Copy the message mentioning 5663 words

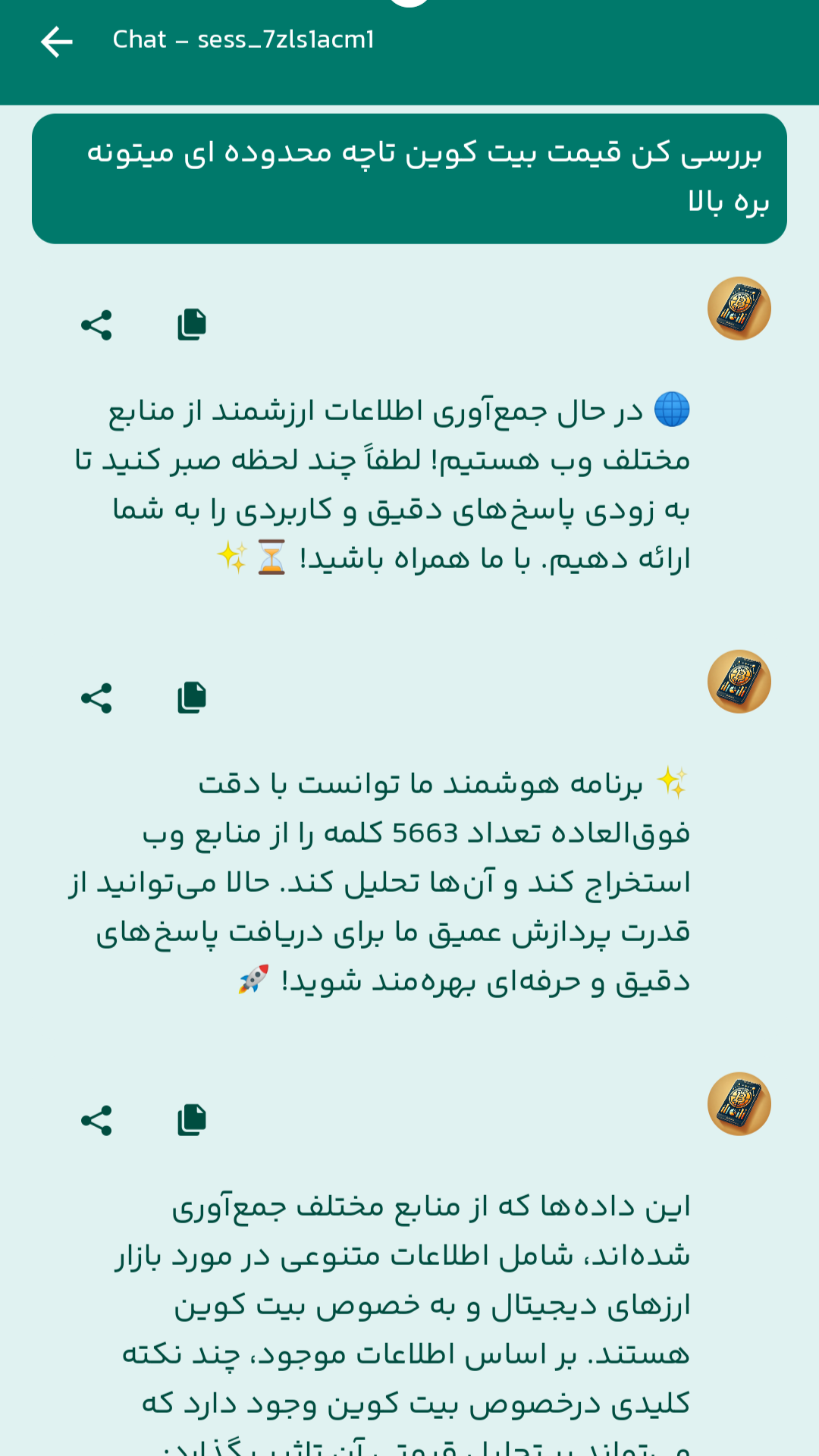(192, 698)
